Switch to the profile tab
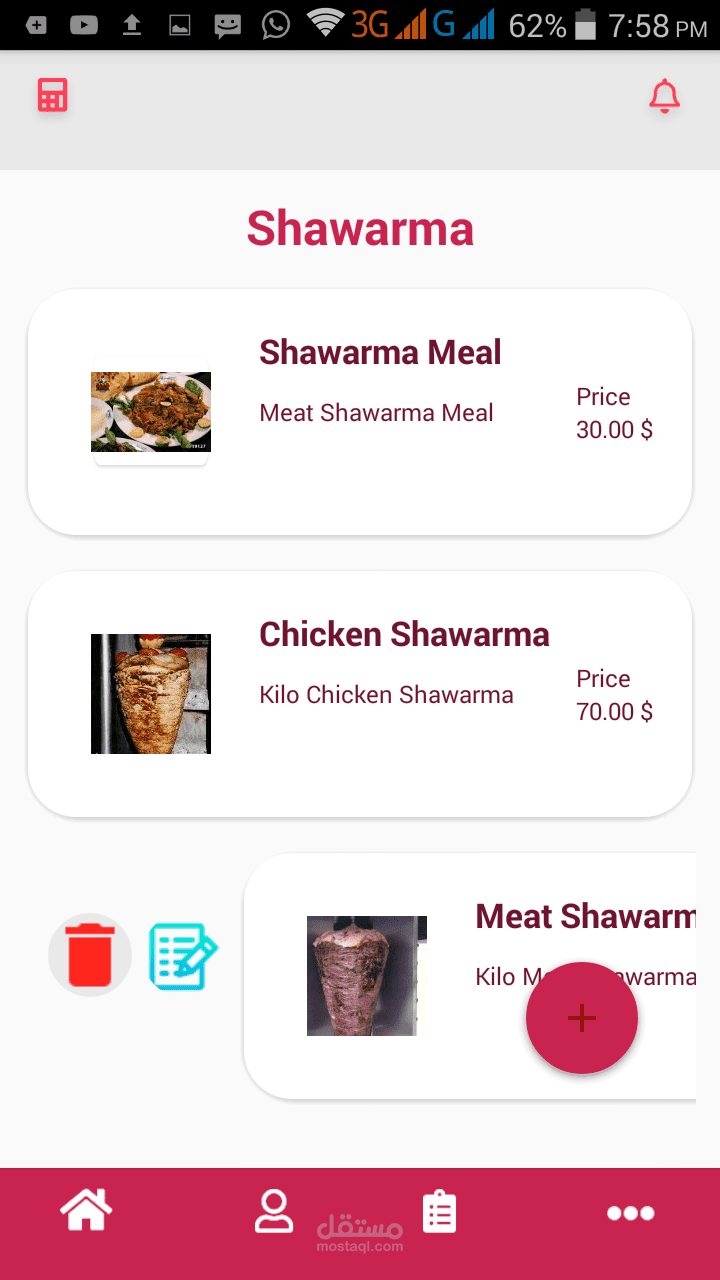Viewport: 720px width, 1280px height. pos(273,1211)
